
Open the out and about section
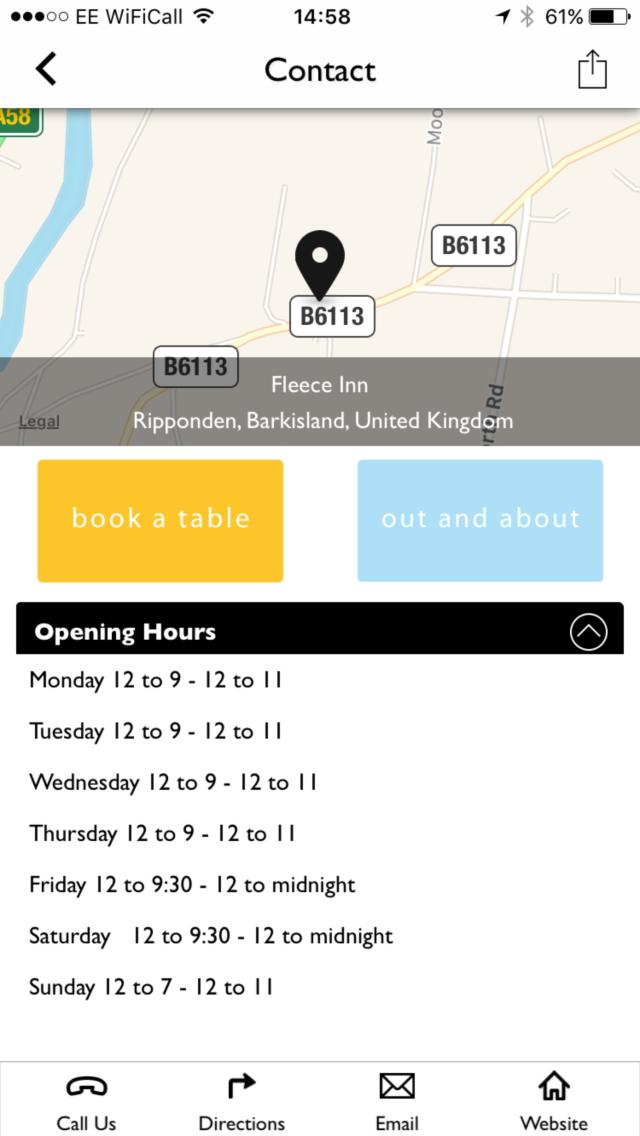tap(480, 520)
